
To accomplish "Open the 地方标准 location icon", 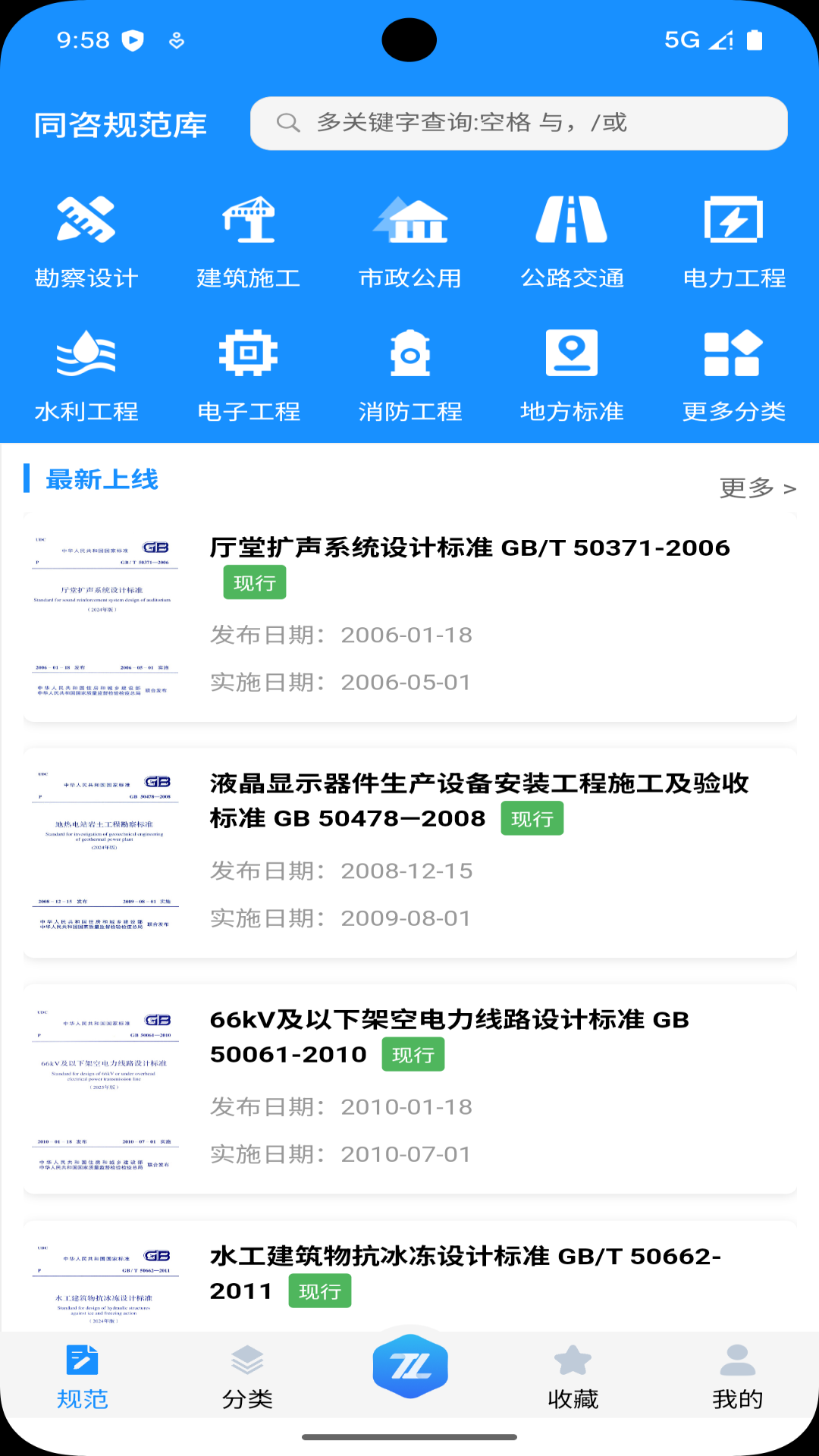I will click(573, 353).
